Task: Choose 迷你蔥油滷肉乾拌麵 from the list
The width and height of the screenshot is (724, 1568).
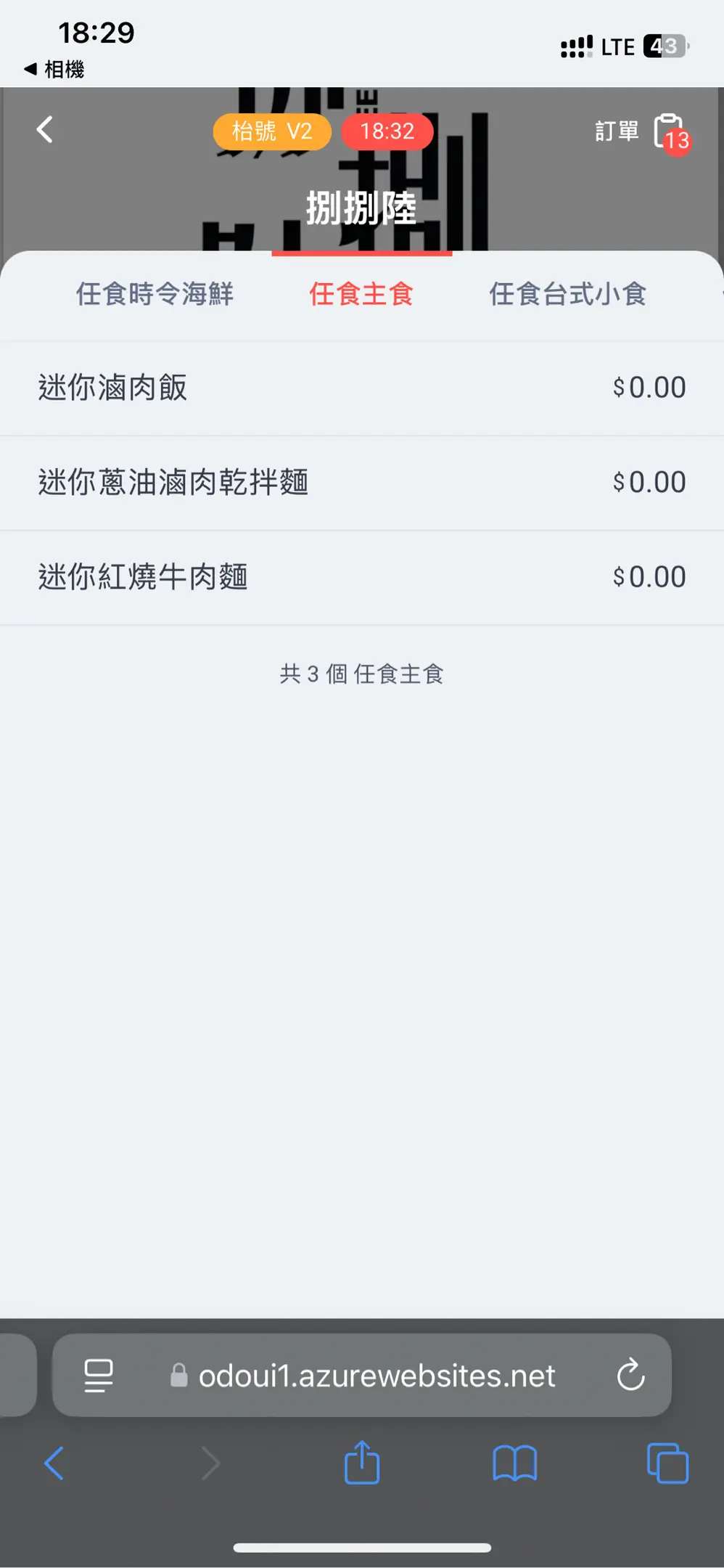Action: pyautogui.click(x=361, y=482)
